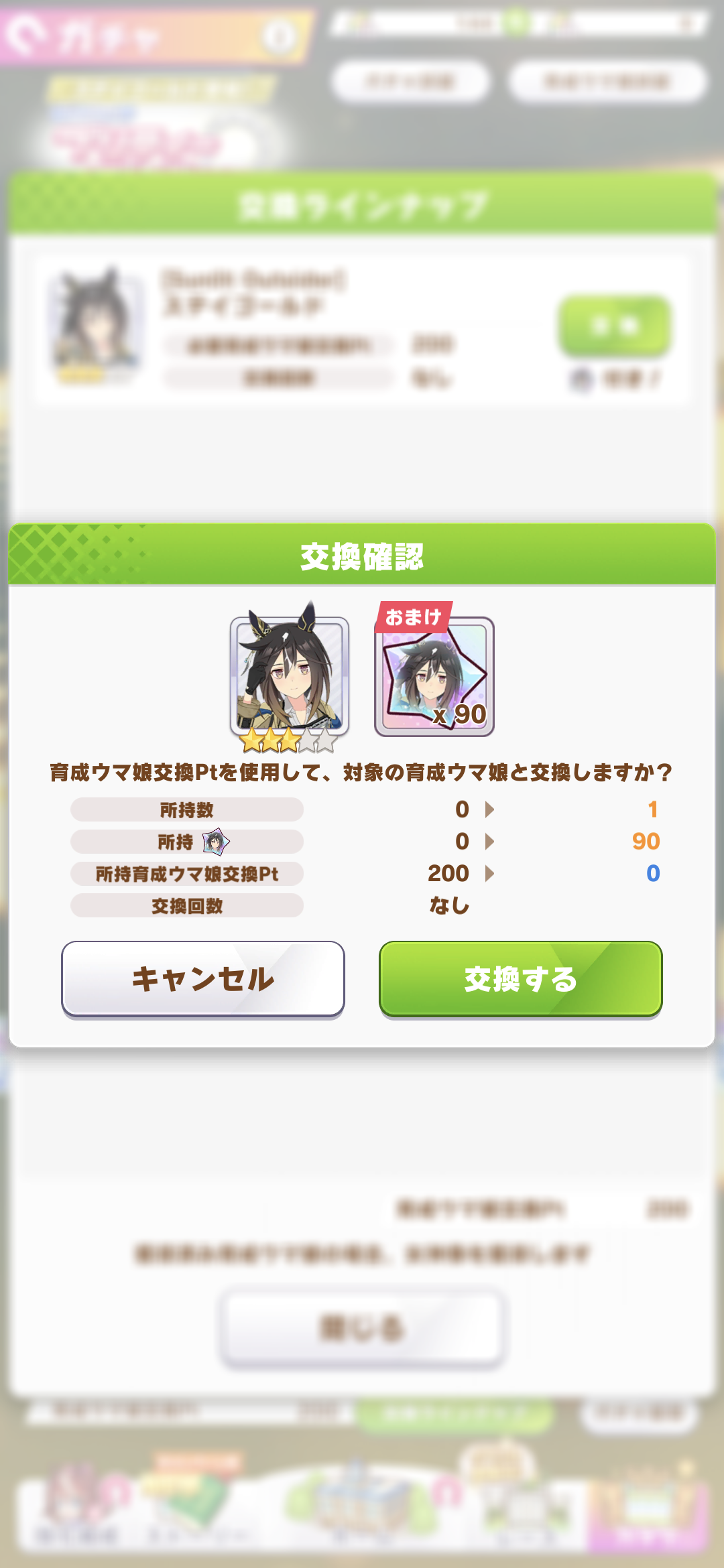View the 3-star character card
Viewport: 724px width, 1568px height.
pyautogui.click(x=290, y=675)
